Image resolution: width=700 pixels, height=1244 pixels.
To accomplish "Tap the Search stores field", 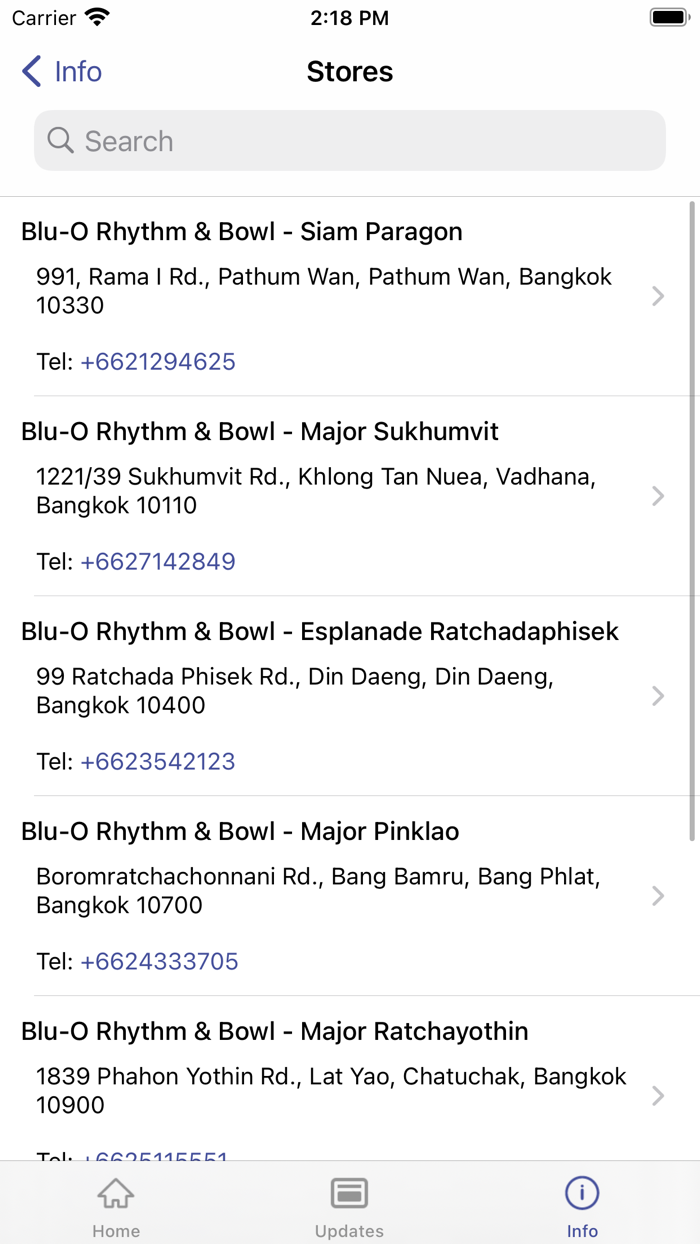I will 350,141.
